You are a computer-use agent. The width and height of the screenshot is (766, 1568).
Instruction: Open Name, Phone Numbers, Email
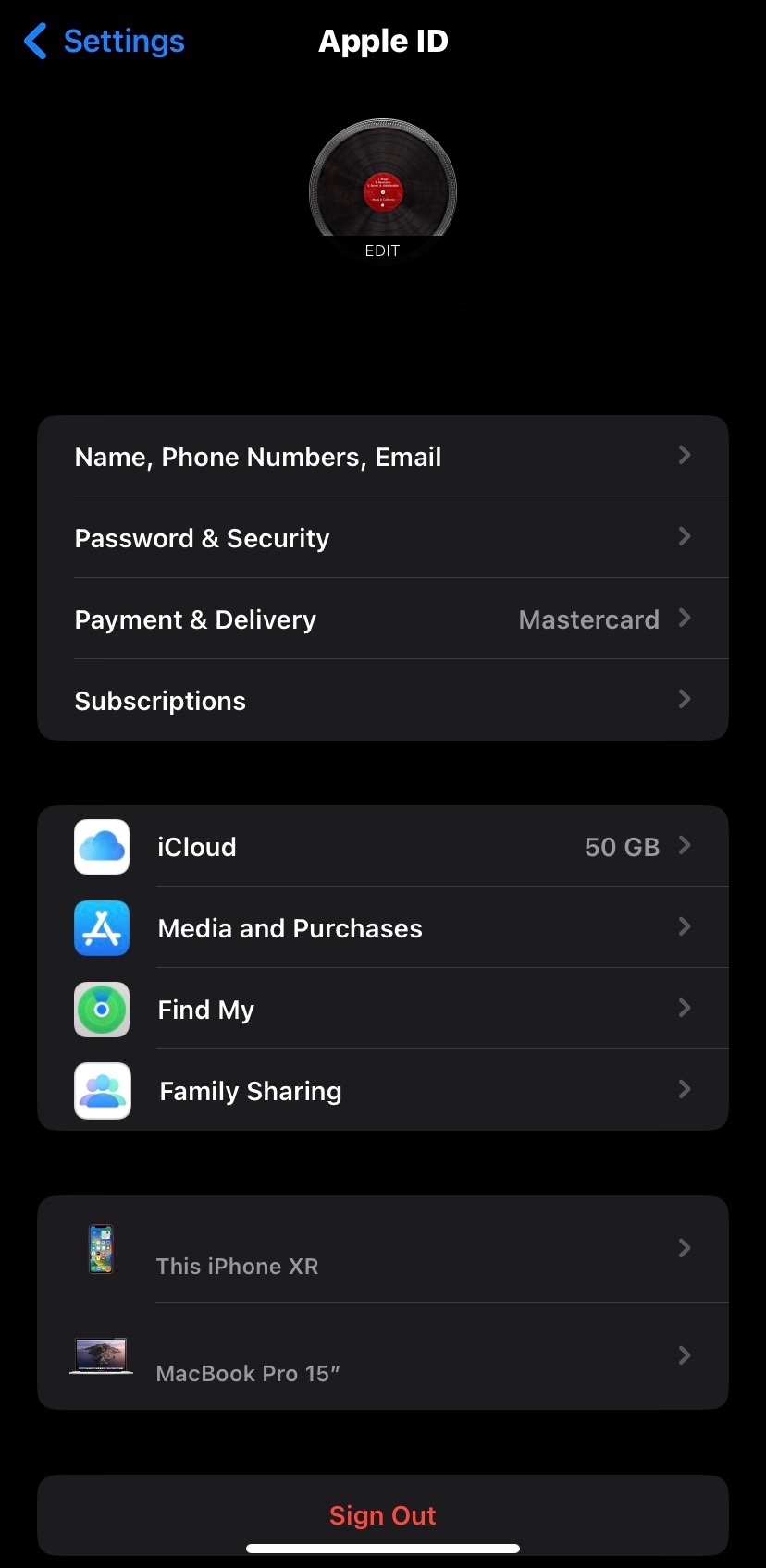[382, 457]
